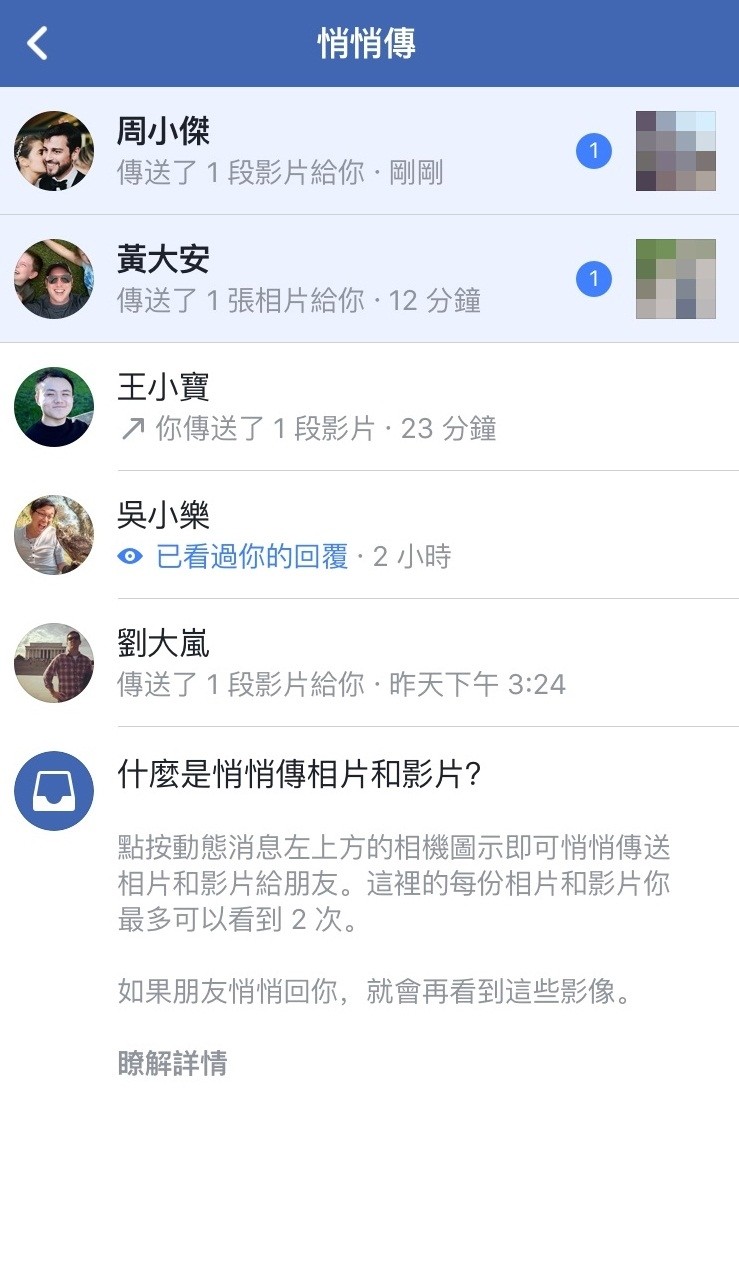Open the thread from 黃大安
The height and width of the screenshot is (1263, 739).
(369, 279)
